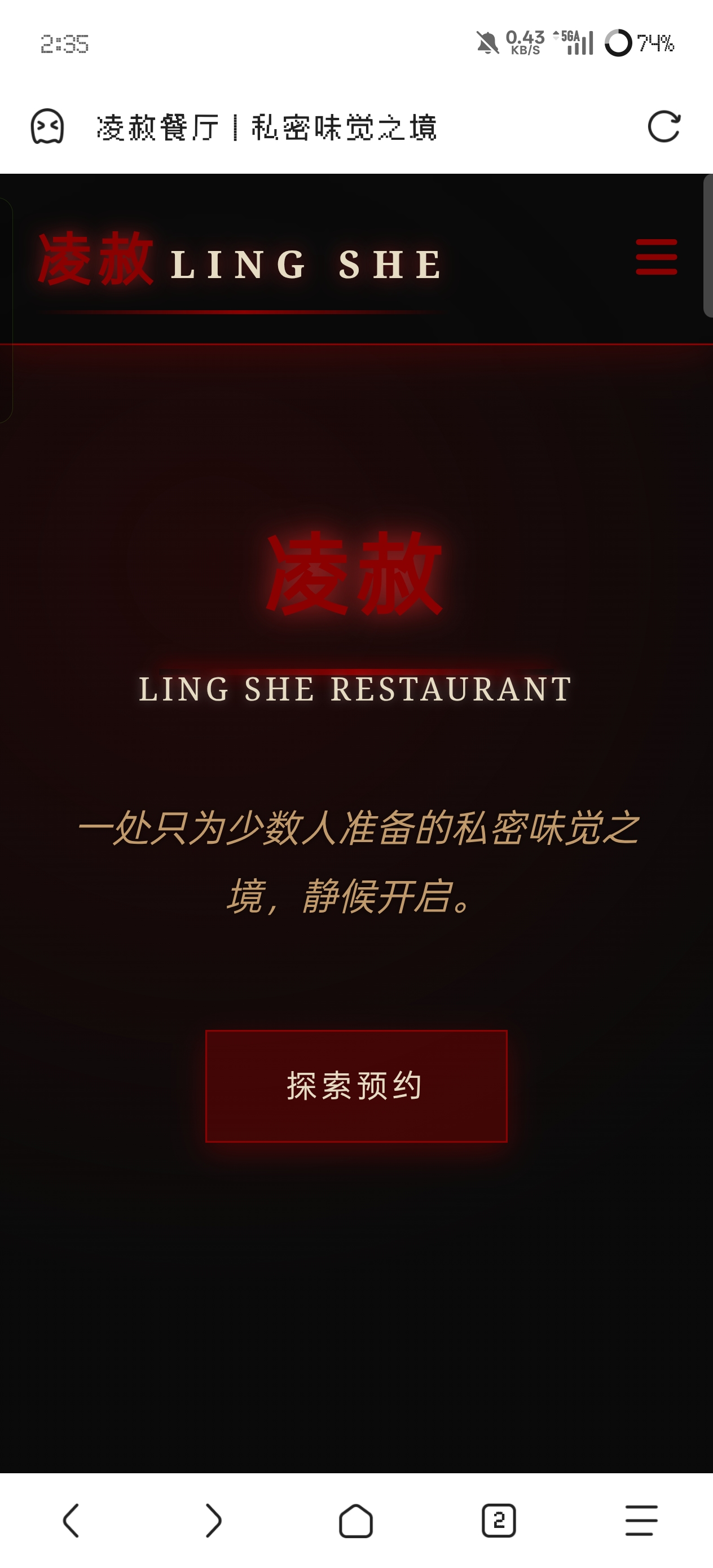713x1568 pixels.
Task: Open the browser home page
Action: click(x=355, y=1520)
